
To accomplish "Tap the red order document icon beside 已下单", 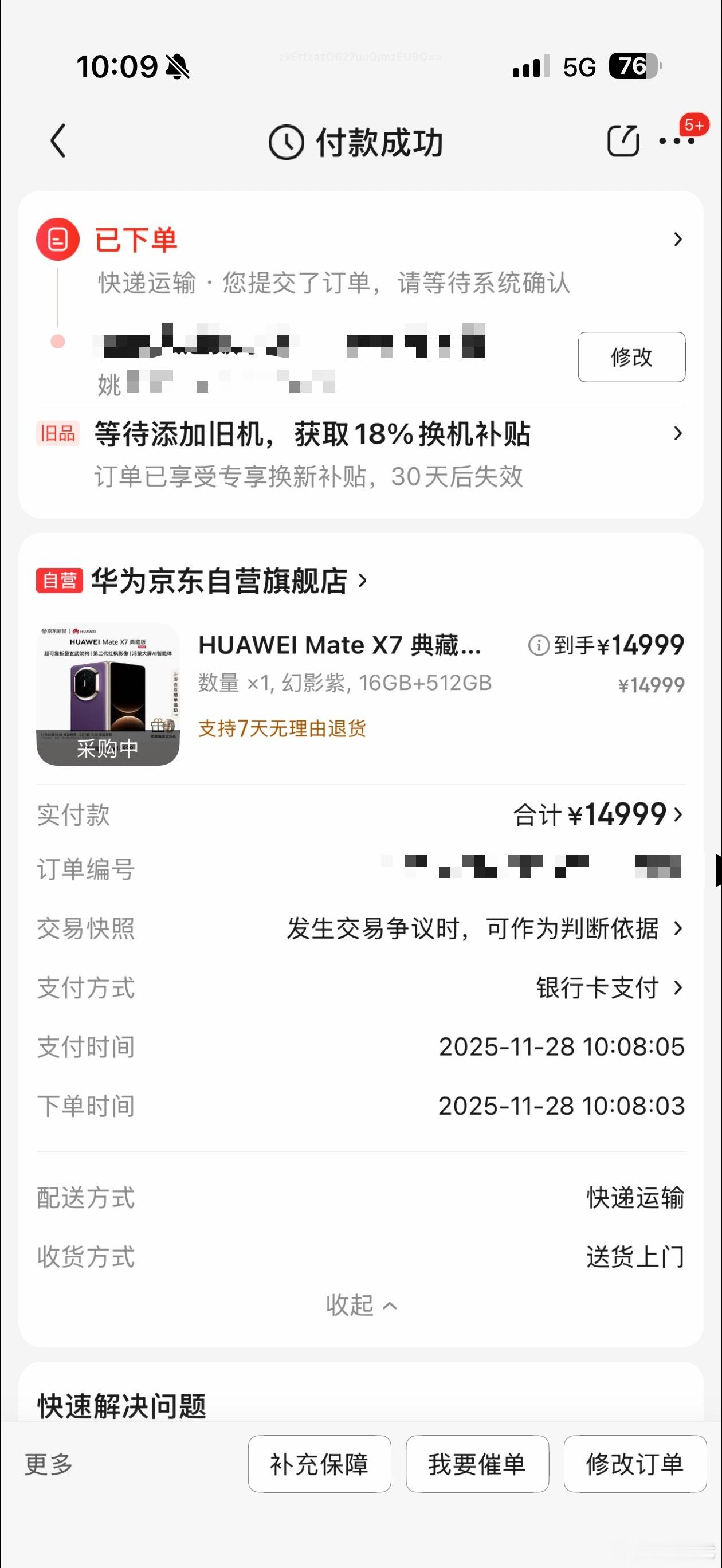I will (57, 239).
